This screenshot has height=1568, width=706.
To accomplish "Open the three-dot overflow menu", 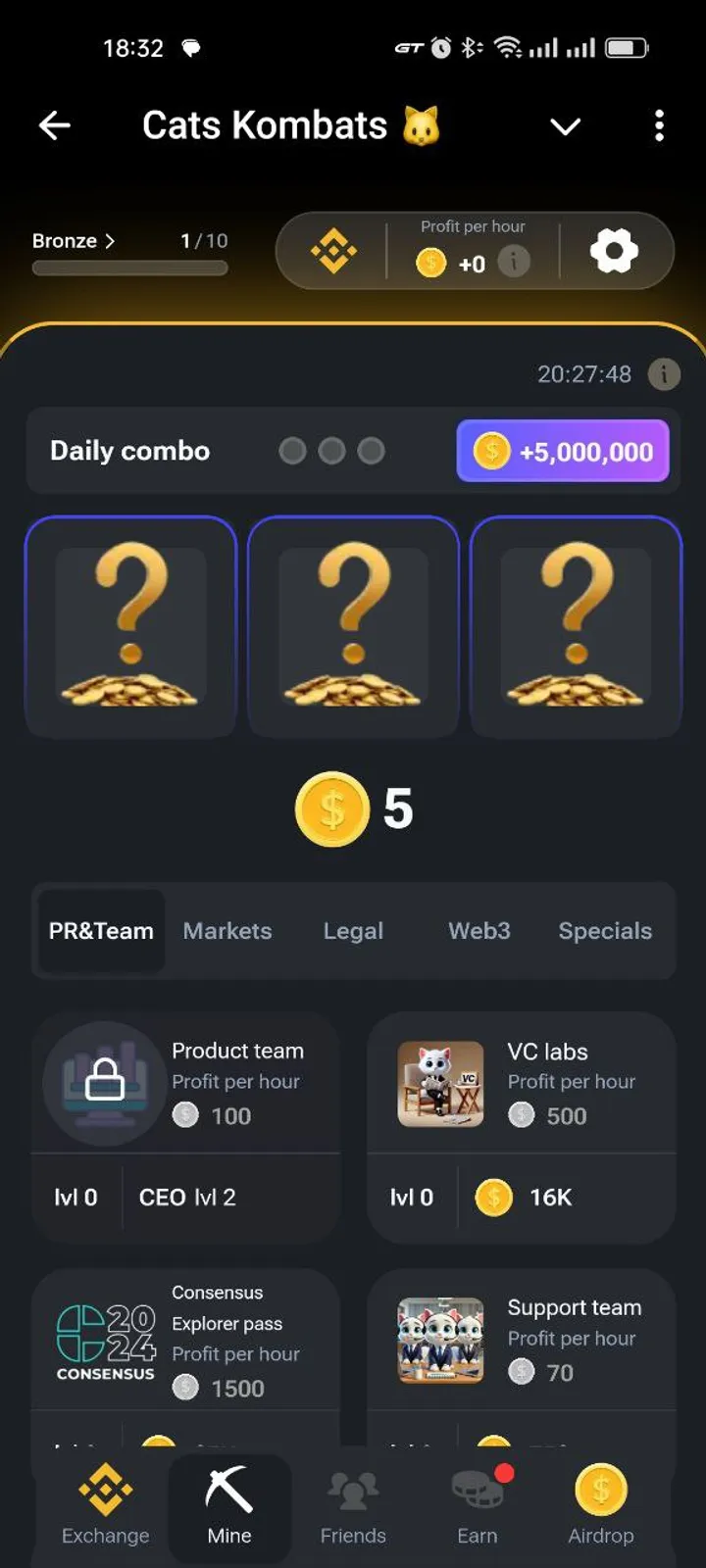I will pyautogui.click(x=659, y=125).
